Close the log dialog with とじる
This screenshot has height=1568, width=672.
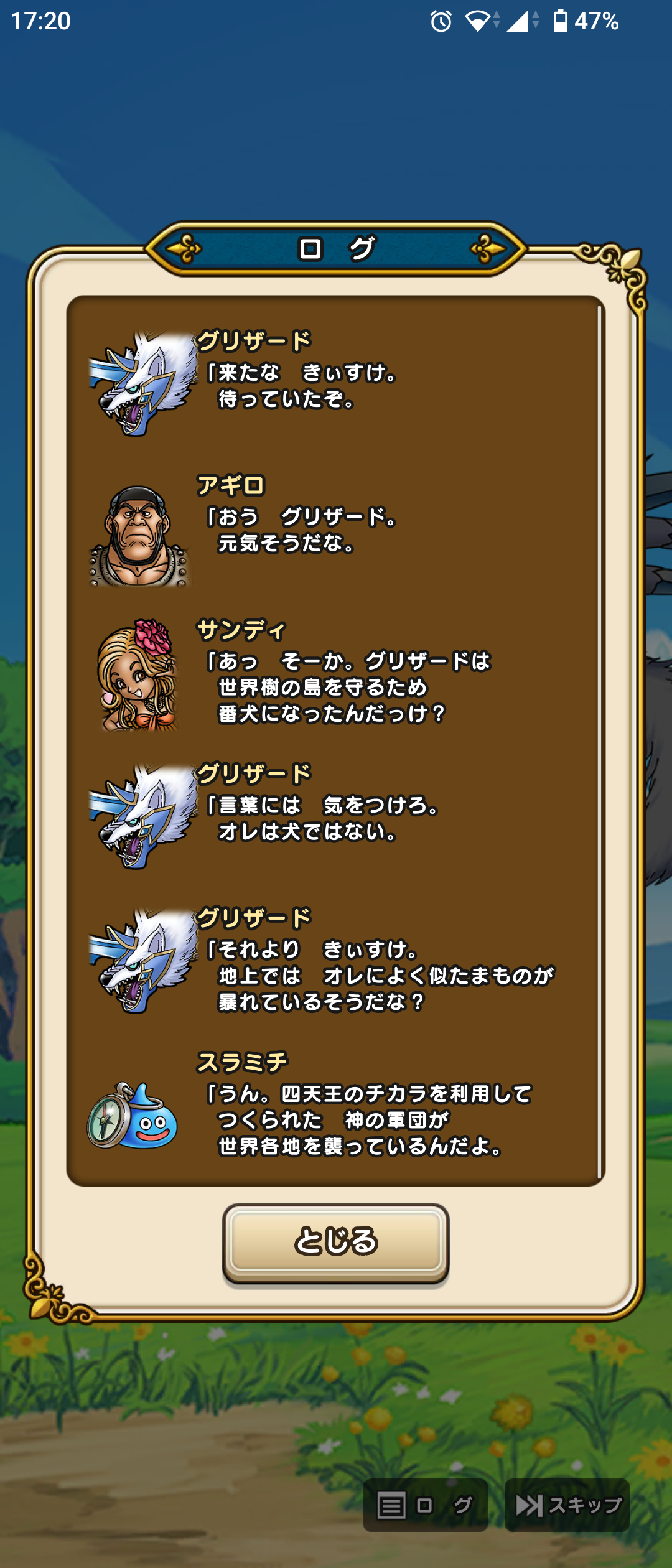pyautogui.click(x=336, y=1241)
